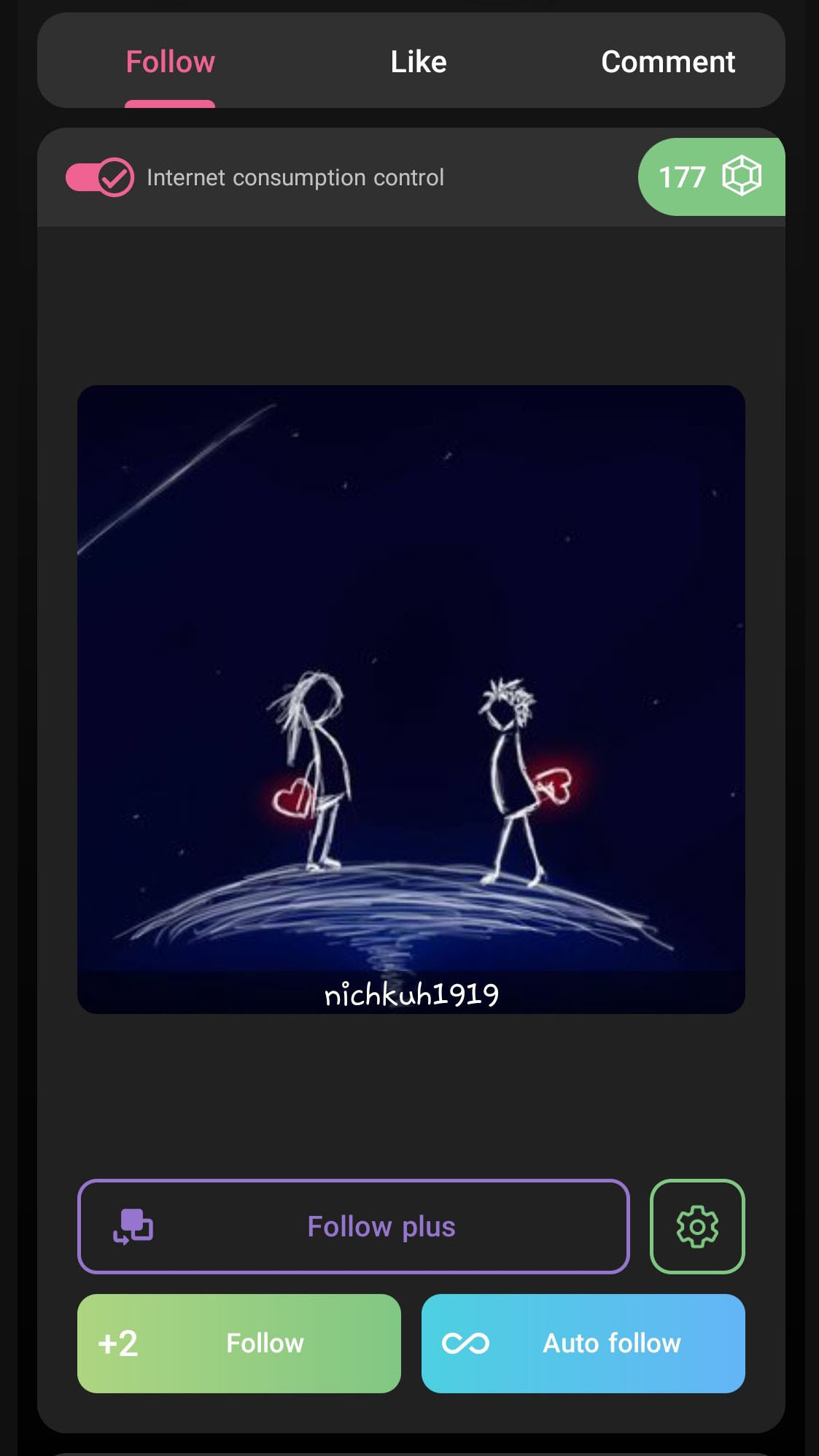Open nichkuh1919 profile picture
The image size is (819, 1456).
411,698
